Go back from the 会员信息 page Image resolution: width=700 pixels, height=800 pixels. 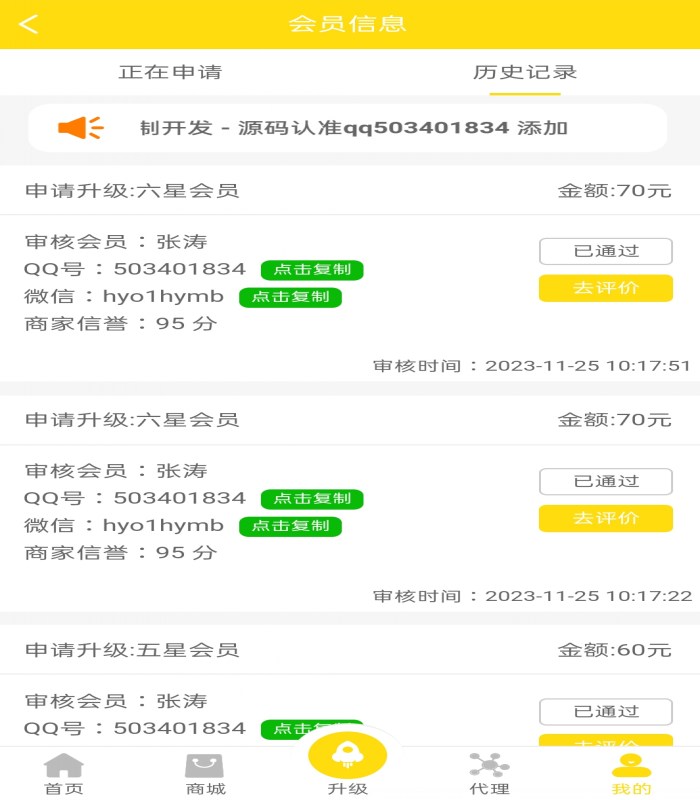point(29,24)
